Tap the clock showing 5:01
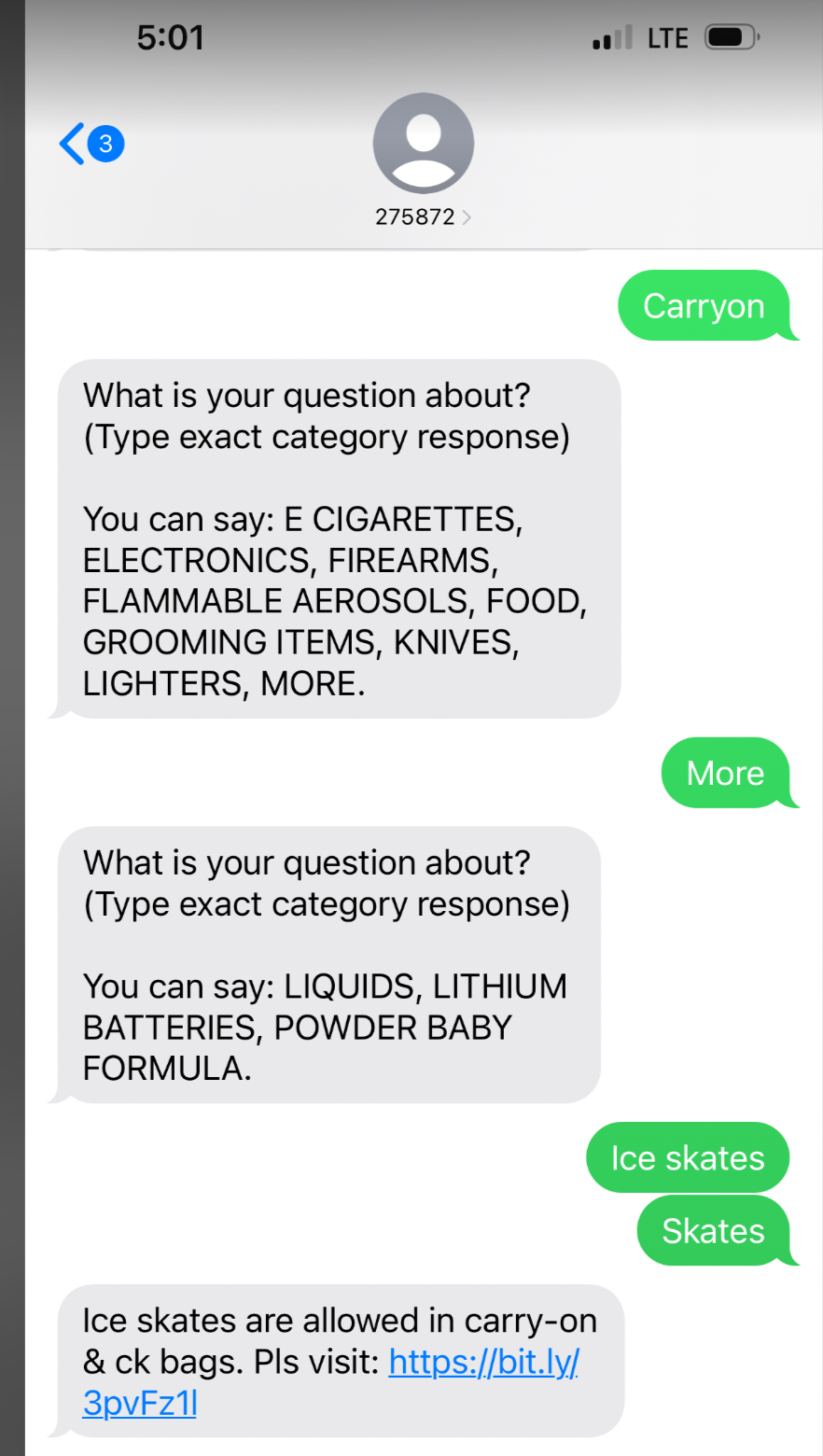The image size is (823, 1456). (x=172, y=36)
